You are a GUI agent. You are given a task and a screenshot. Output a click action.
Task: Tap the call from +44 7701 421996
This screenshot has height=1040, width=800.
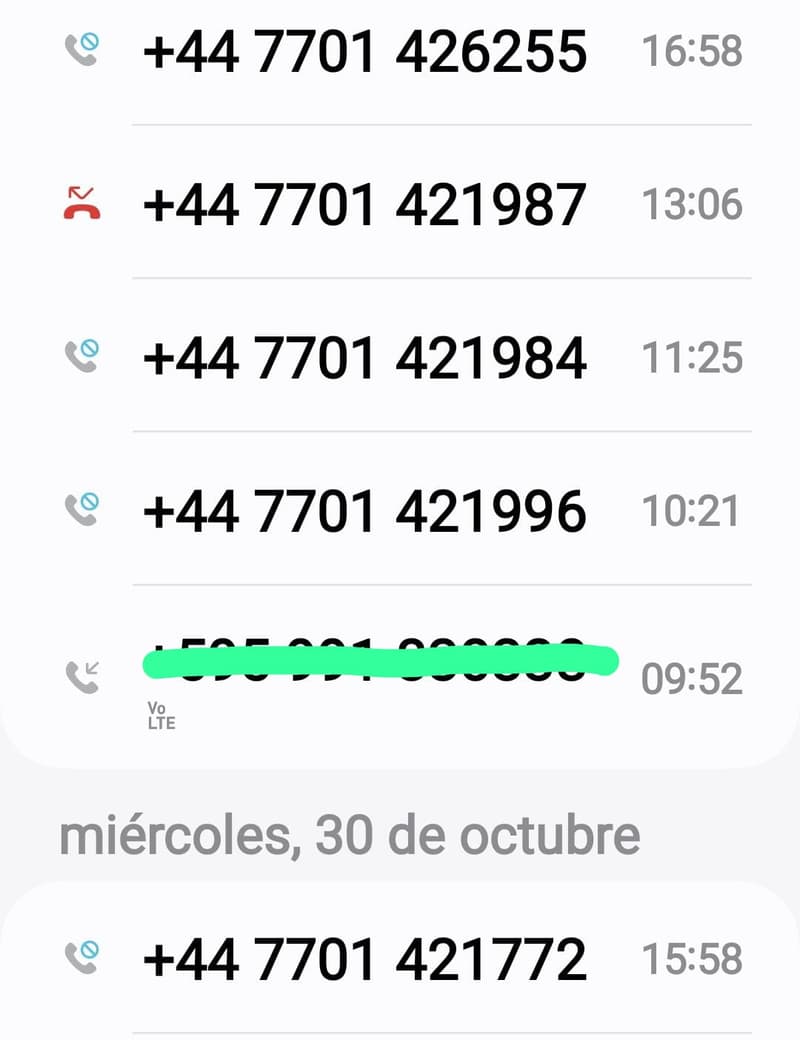(365, 511)
